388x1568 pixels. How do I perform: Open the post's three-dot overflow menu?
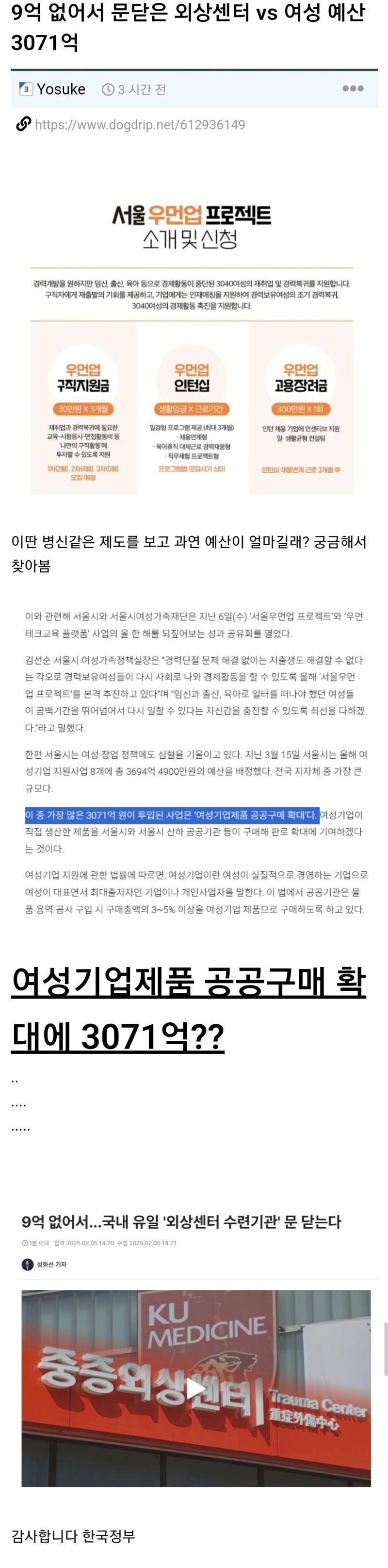(x=353, y=89)
